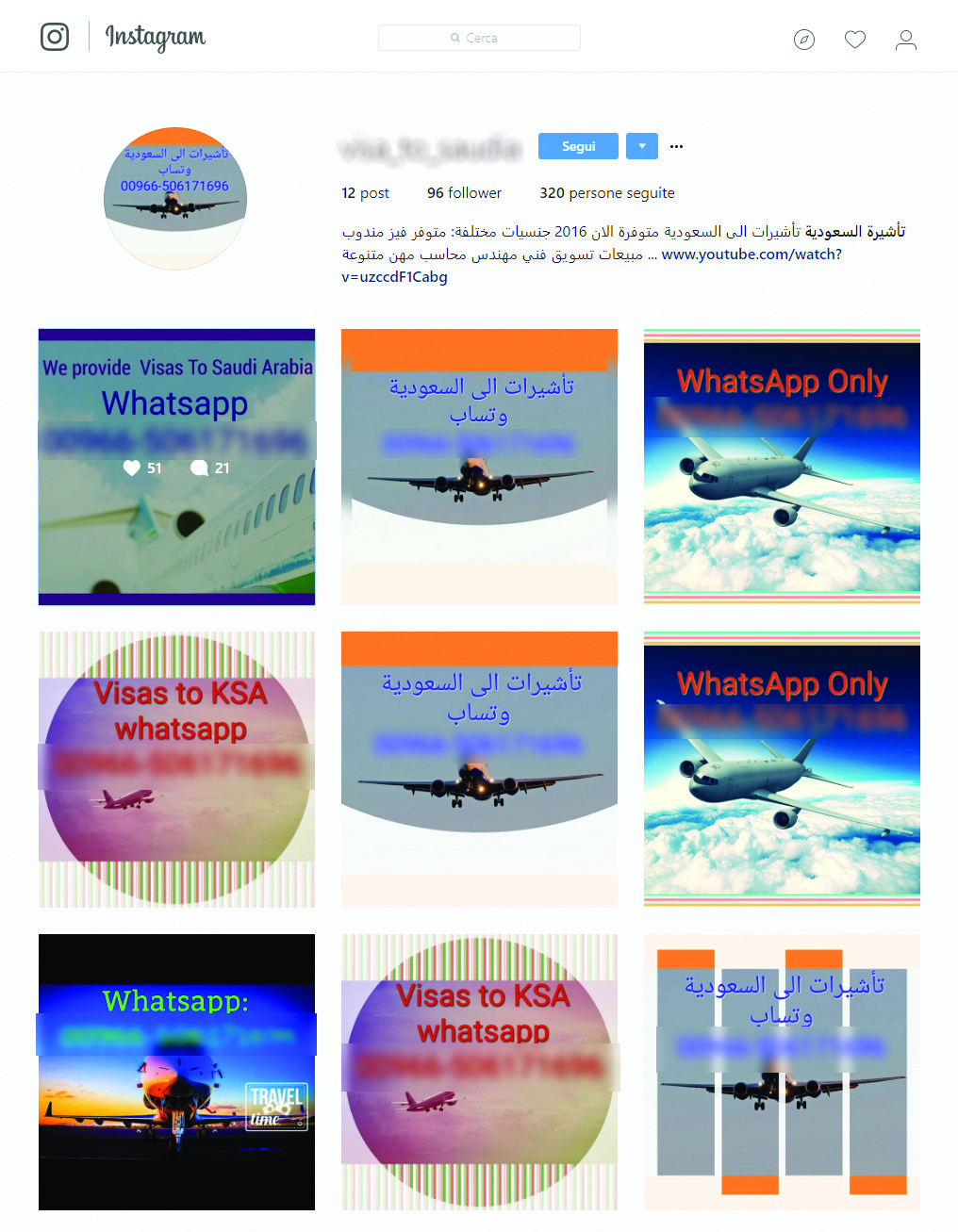Image resolution: width=958 pixels, height=1232 pixels.
Task: Open the activity heart icon
Action: (x=854, y=40)
